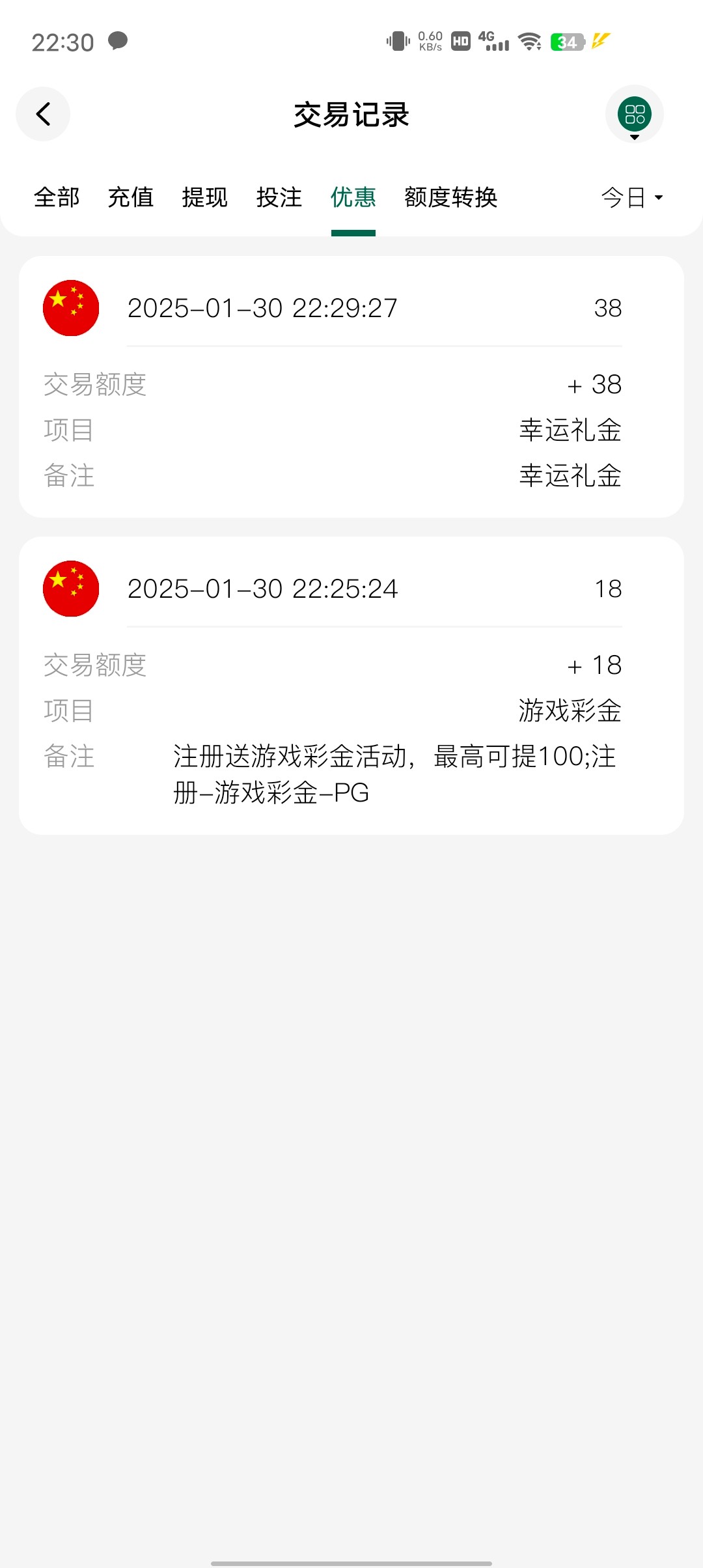Select the 优惠 tab
Viewport: 703px width, 1568px height.
point(353,197)
